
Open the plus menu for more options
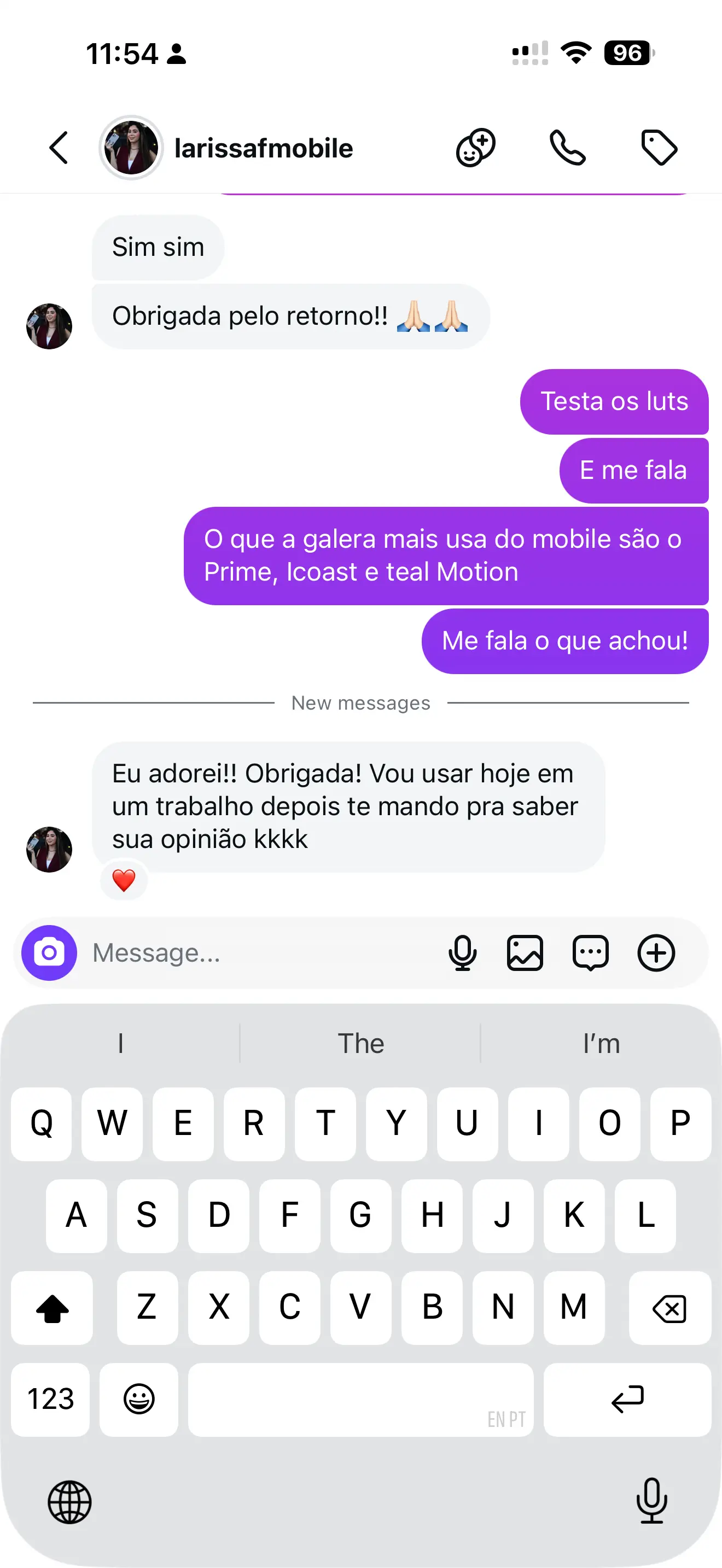[656, 952]
